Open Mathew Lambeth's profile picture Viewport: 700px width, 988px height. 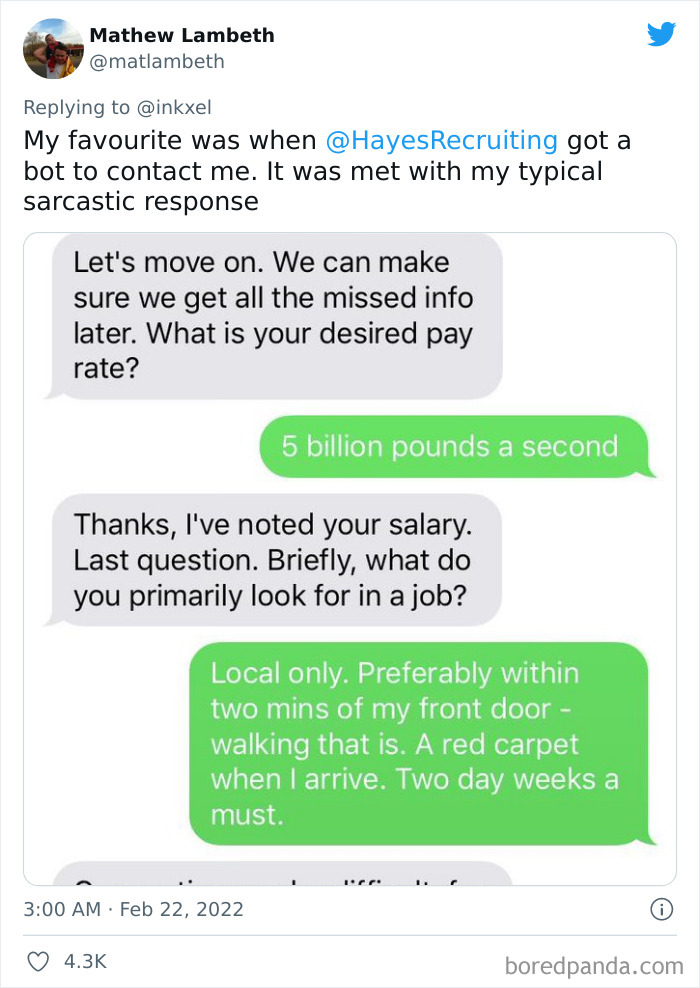tap(53, 48)
